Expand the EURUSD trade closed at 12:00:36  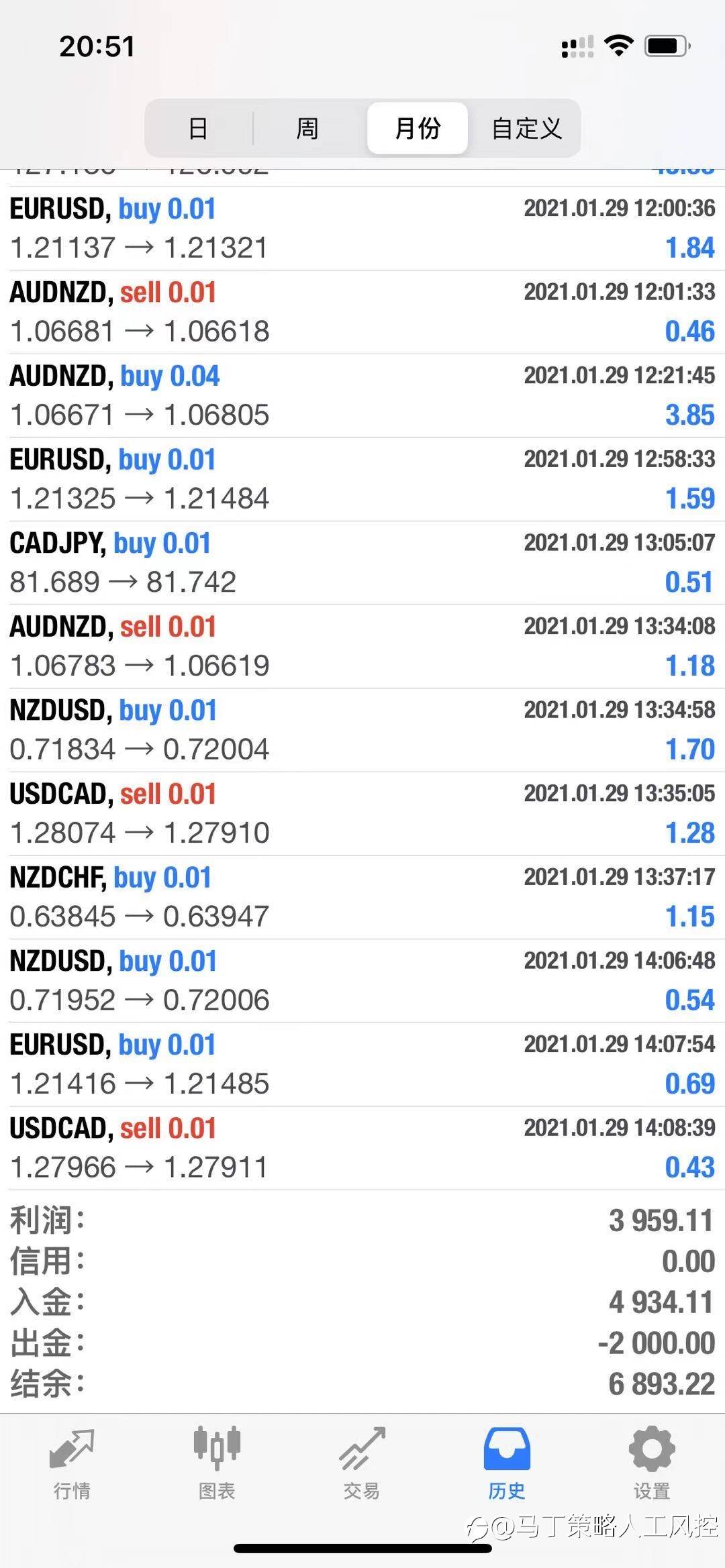click(x=362, y=229)
